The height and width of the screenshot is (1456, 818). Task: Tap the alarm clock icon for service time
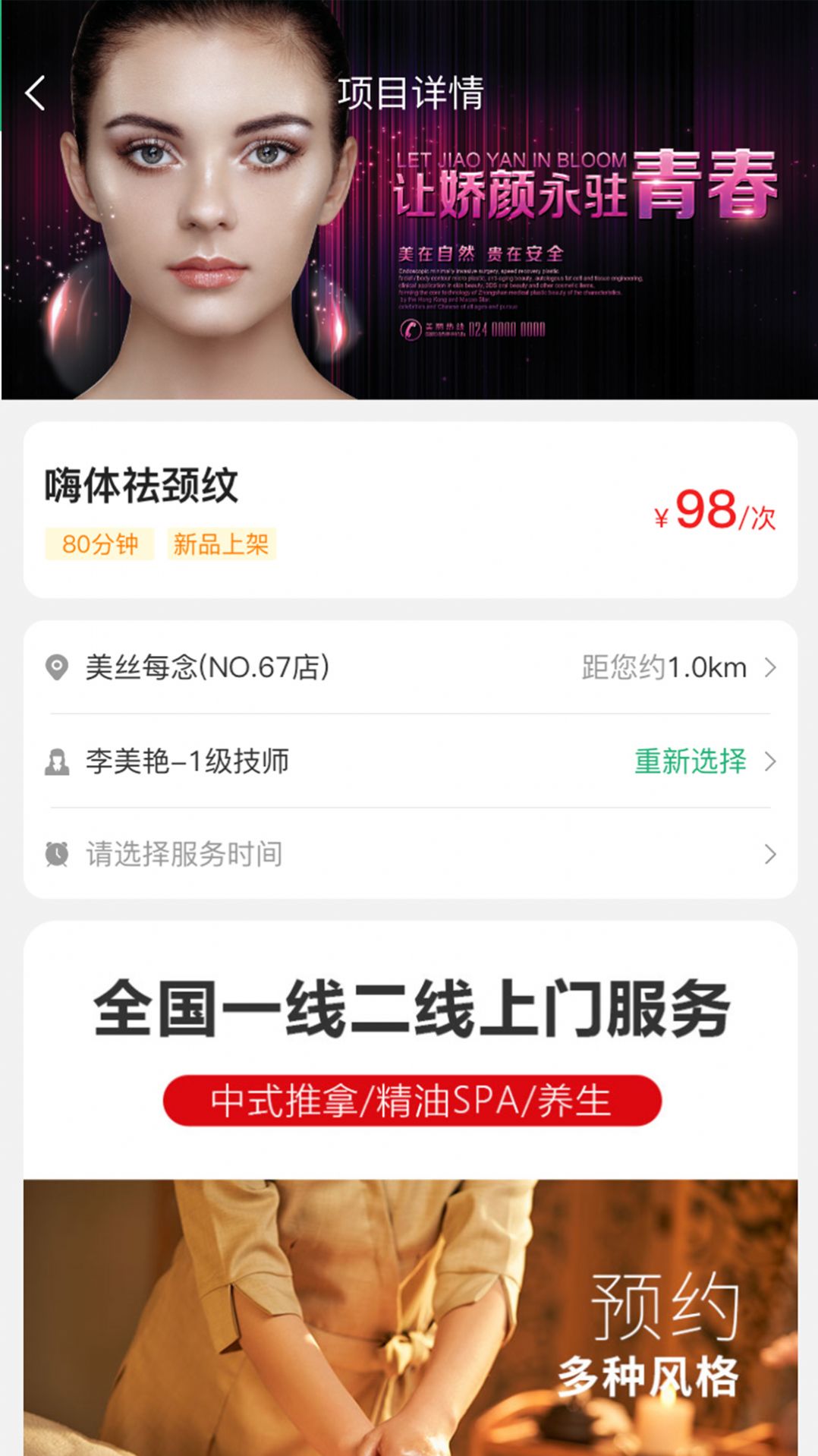[56, 853]
